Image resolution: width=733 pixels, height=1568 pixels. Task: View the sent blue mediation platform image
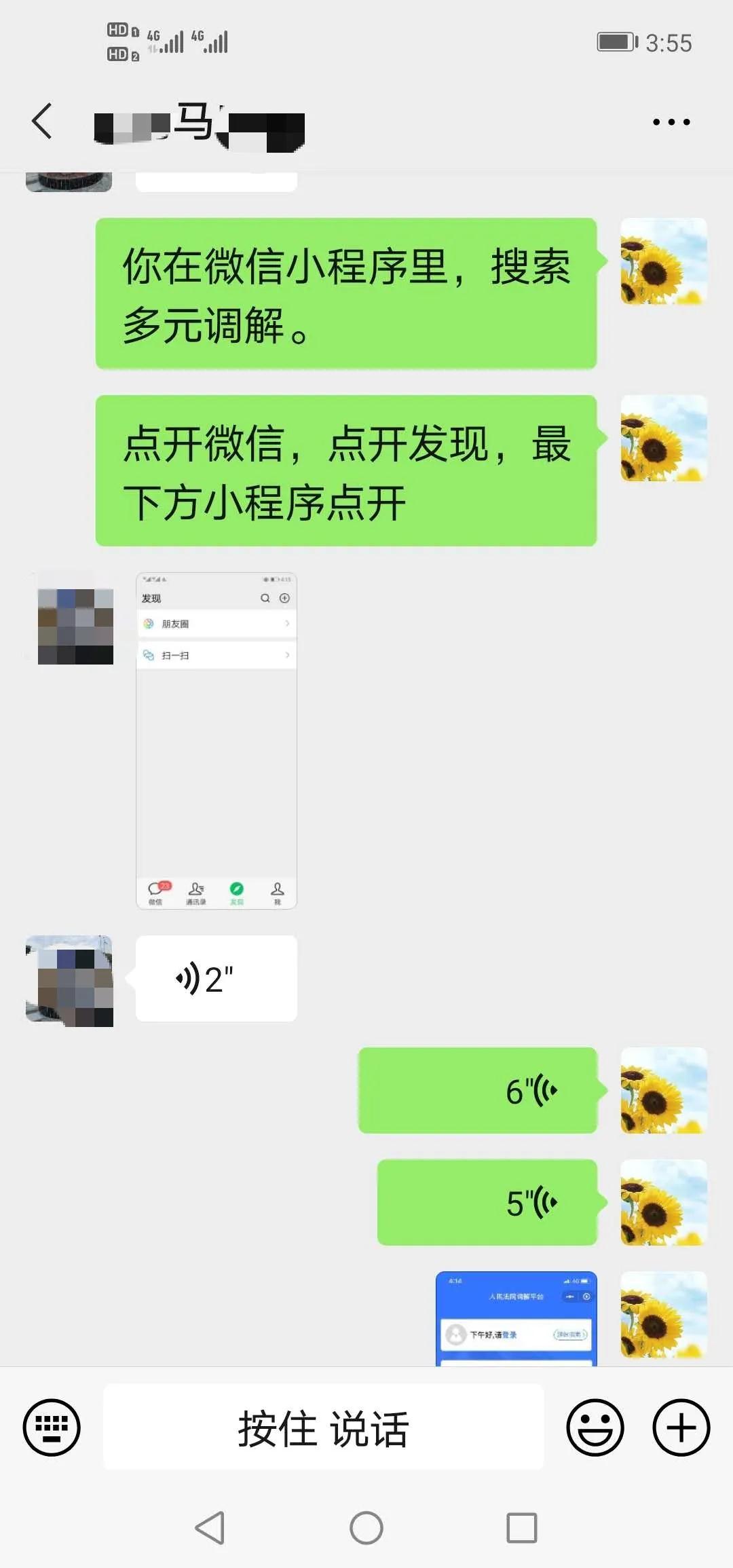(516, 1318)
